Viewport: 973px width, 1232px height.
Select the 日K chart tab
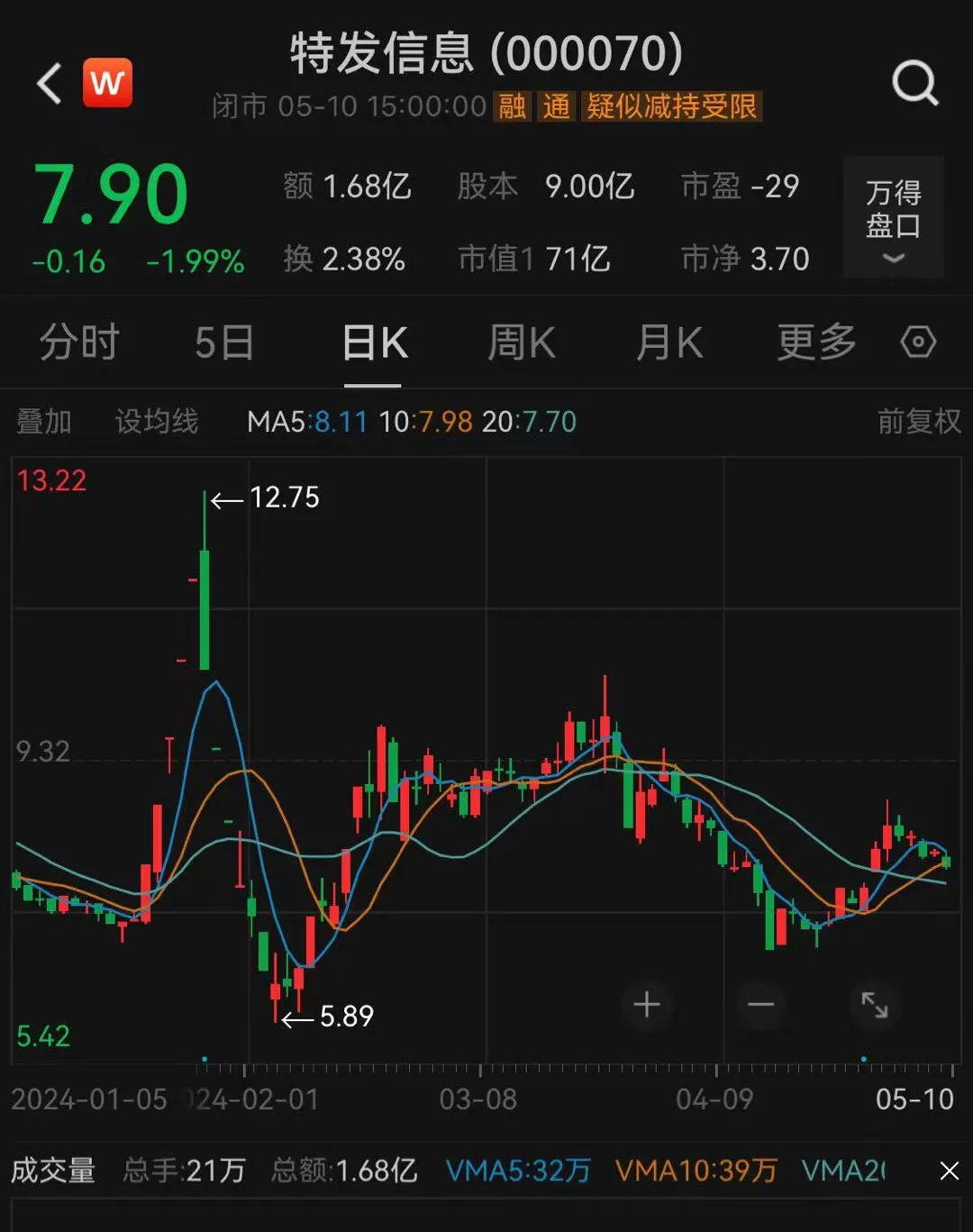coord(374,343)
